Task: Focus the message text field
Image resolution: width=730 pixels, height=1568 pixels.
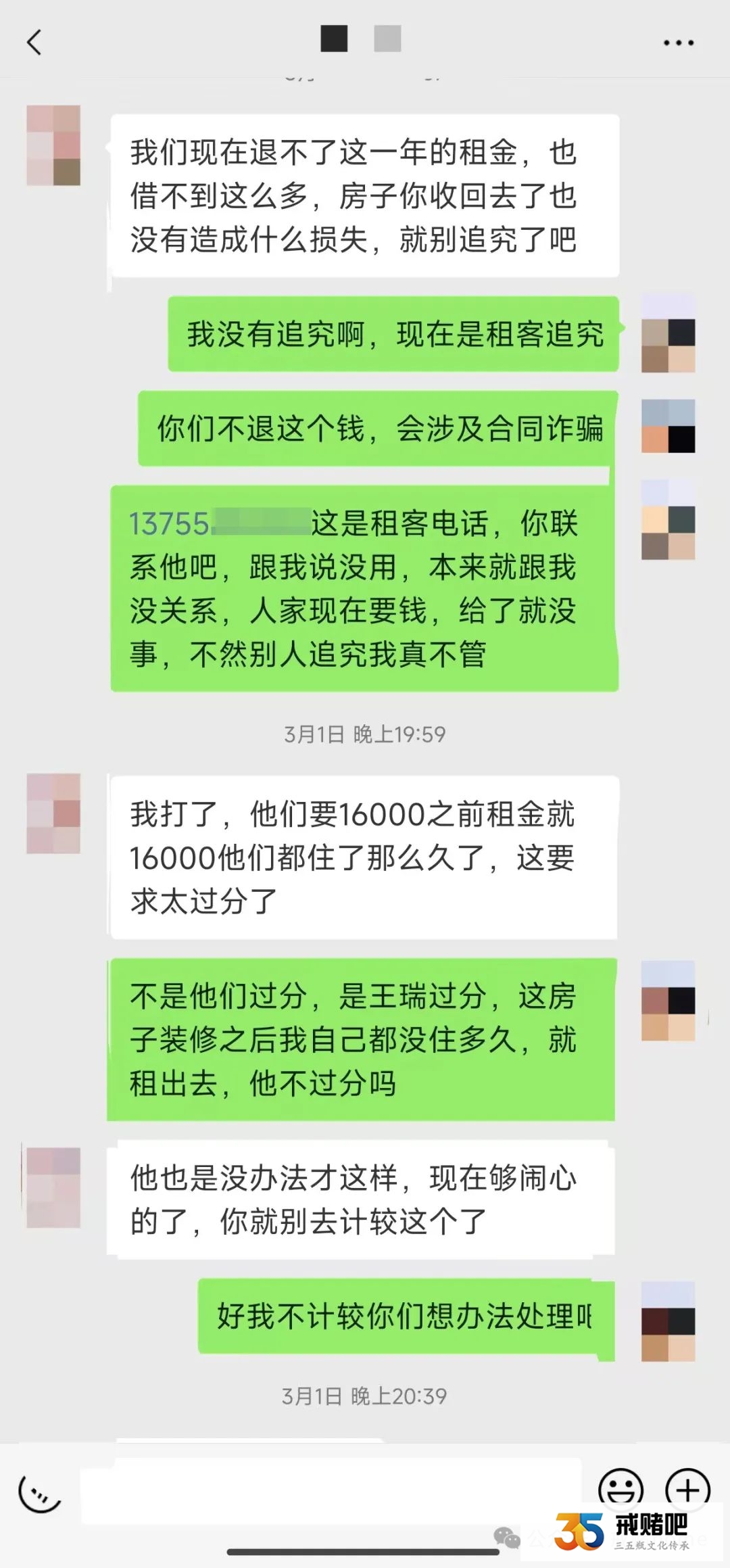Action: coord(330,1491)
